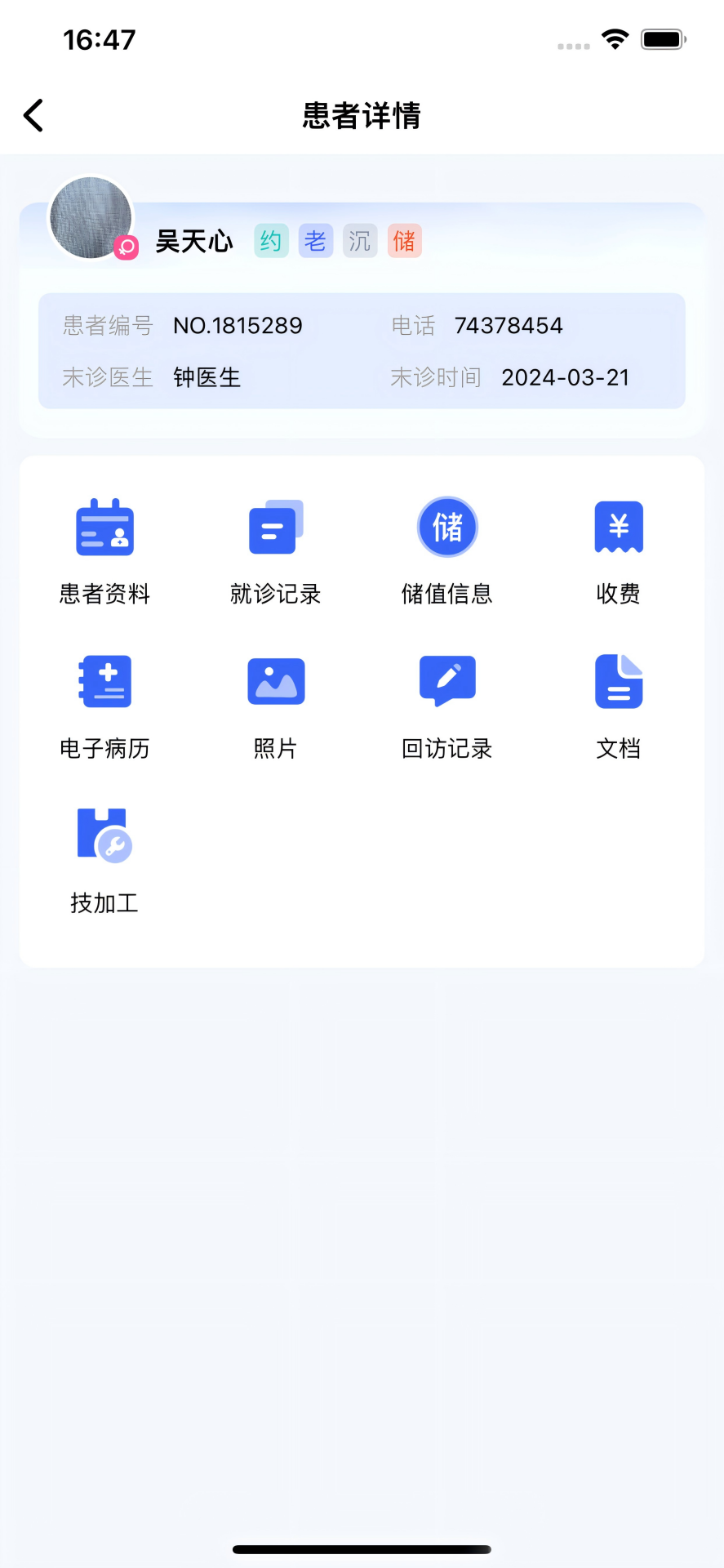
Task: Go back using the back arrow
Action: coord(33,115)
